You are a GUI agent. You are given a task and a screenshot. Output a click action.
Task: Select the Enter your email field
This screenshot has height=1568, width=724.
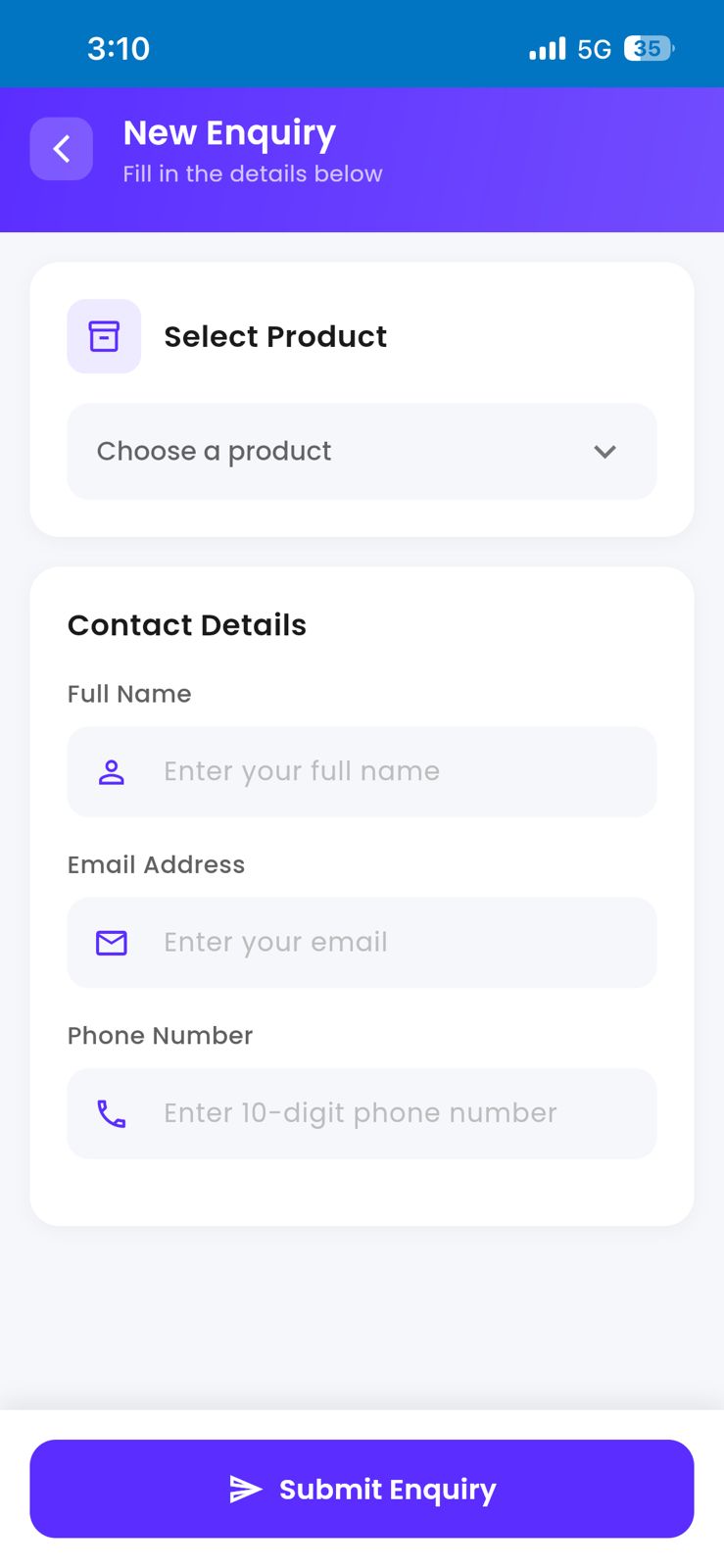point(362,943)
